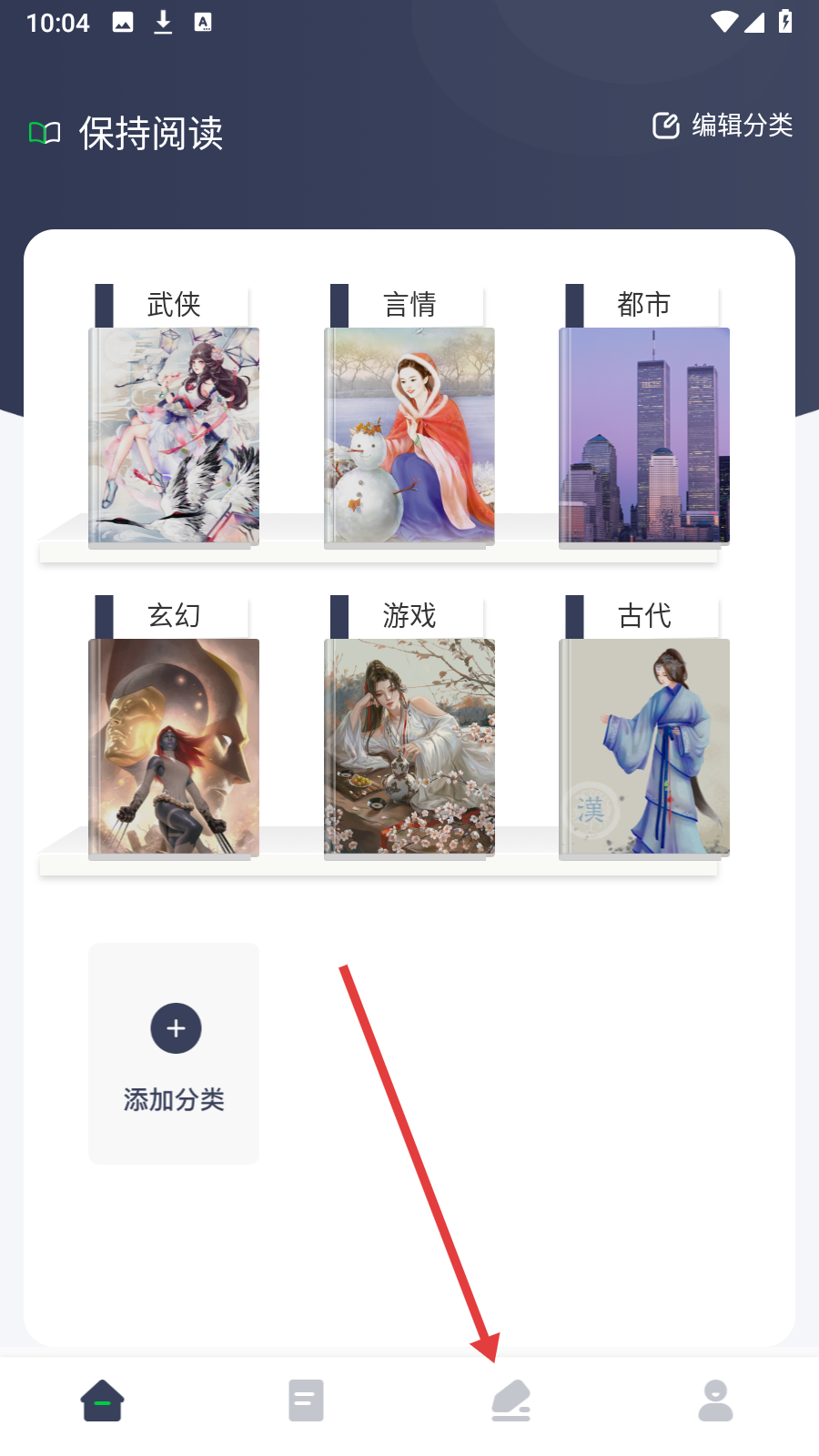Viewport: 819px width, 1456px height.
Task: Switch to the writing pen tab
Action: point(511,1400)
